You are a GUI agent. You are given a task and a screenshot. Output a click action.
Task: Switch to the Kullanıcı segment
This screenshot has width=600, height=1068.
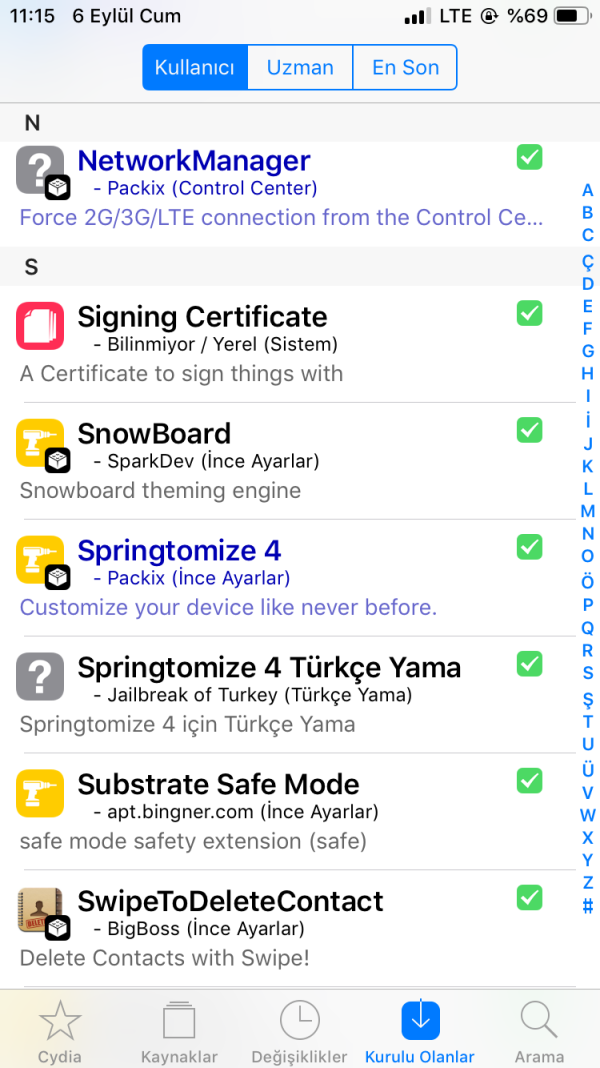[195, 68]
